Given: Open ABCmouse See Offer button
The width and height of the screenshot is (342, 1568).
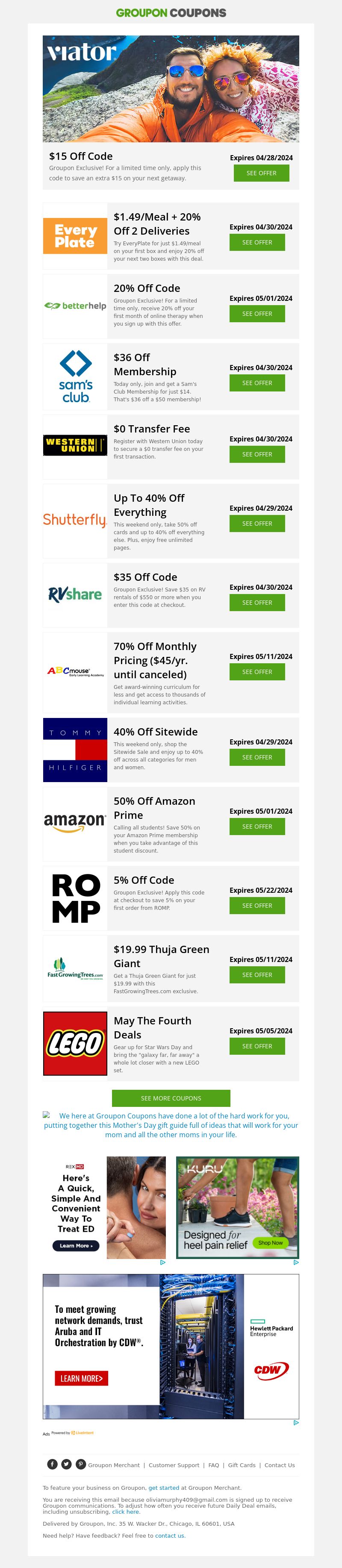Looking at the screenshot, I should tap(257, 672).
